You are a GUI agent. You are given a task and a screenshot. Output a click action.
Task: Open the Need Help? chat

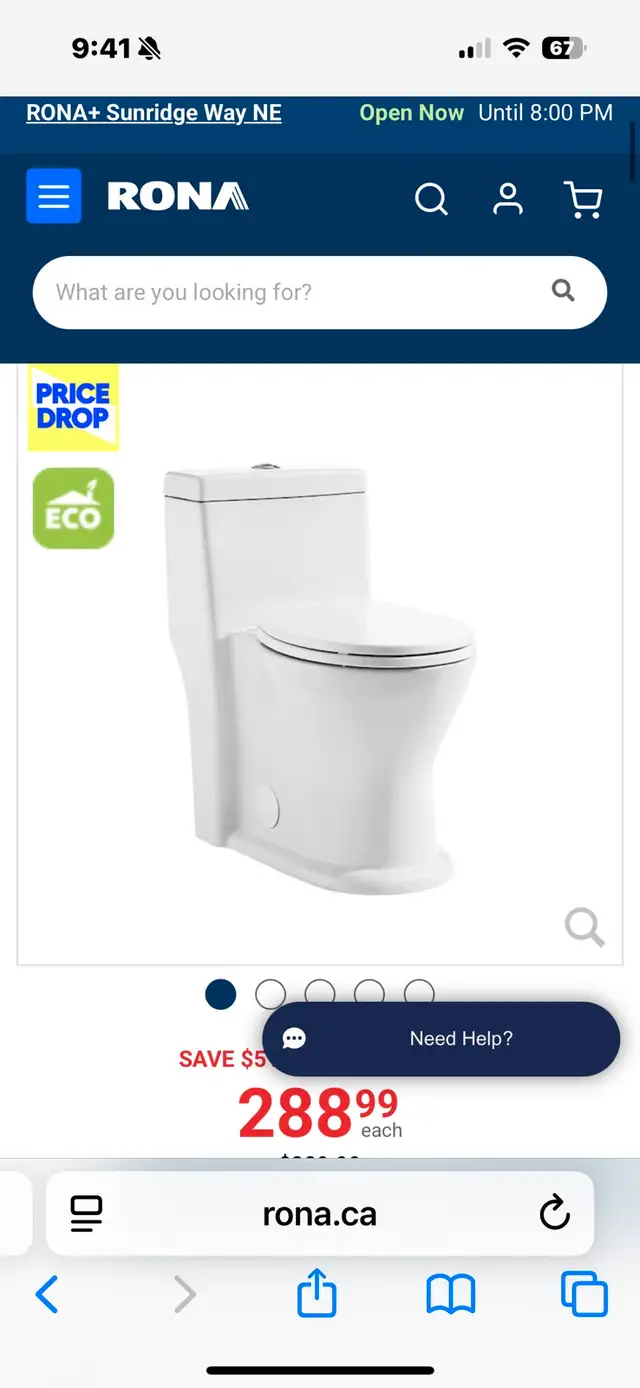click(x=441, y=1039)
